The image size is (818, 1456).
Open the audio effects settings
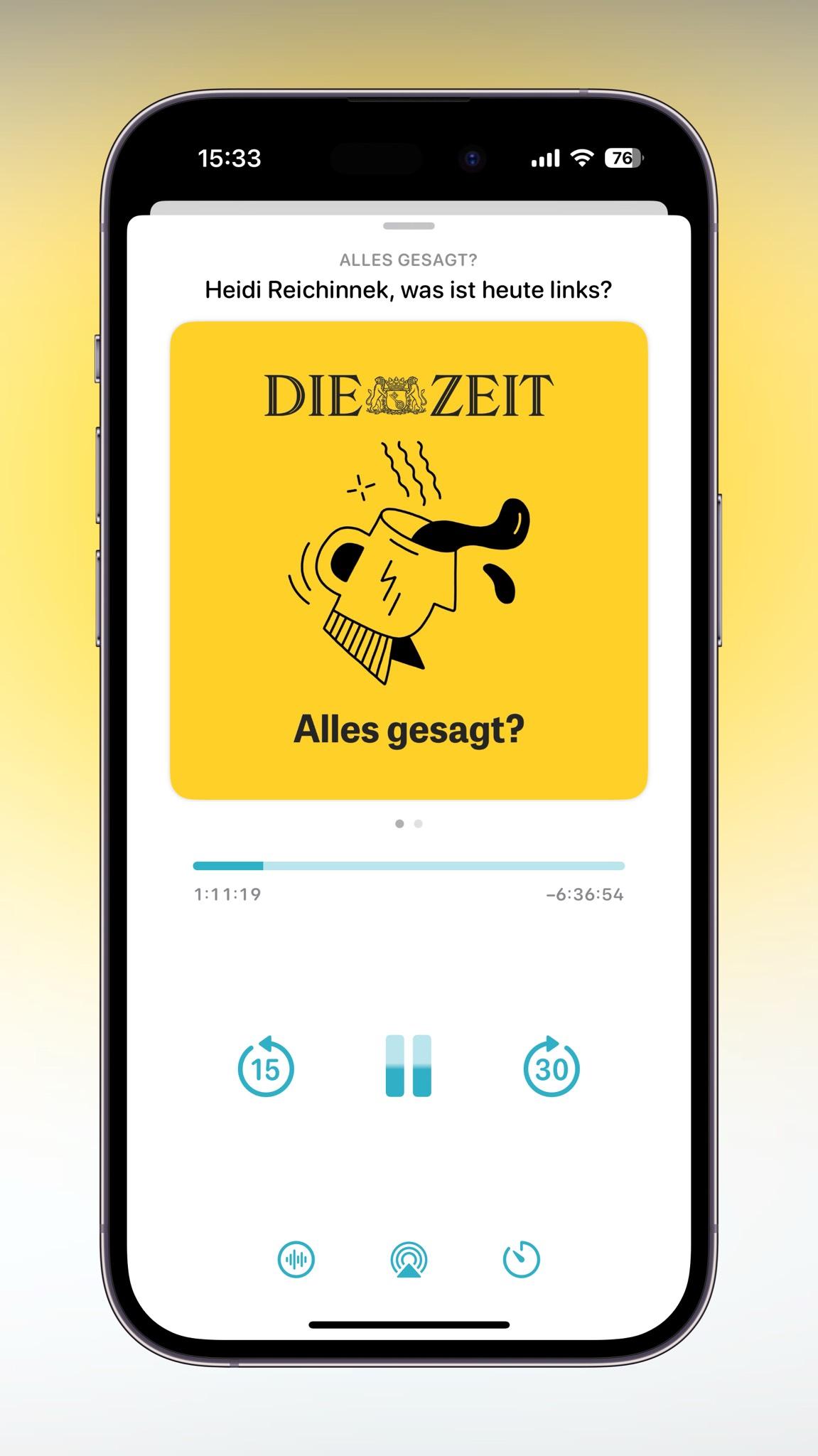(x=296, y=1260)
